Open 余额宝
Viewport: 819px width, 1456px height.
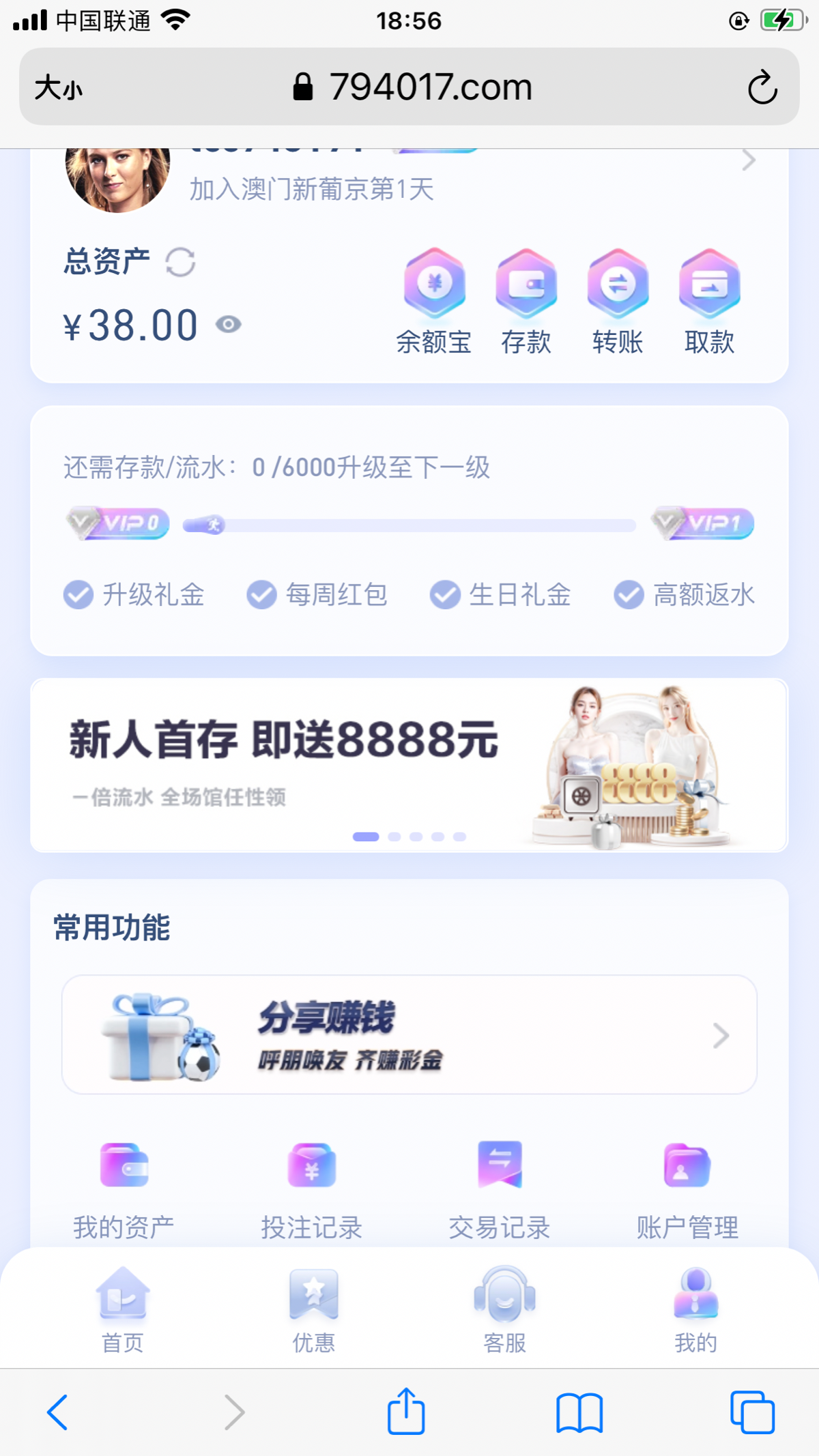click(x=434, y=302)
